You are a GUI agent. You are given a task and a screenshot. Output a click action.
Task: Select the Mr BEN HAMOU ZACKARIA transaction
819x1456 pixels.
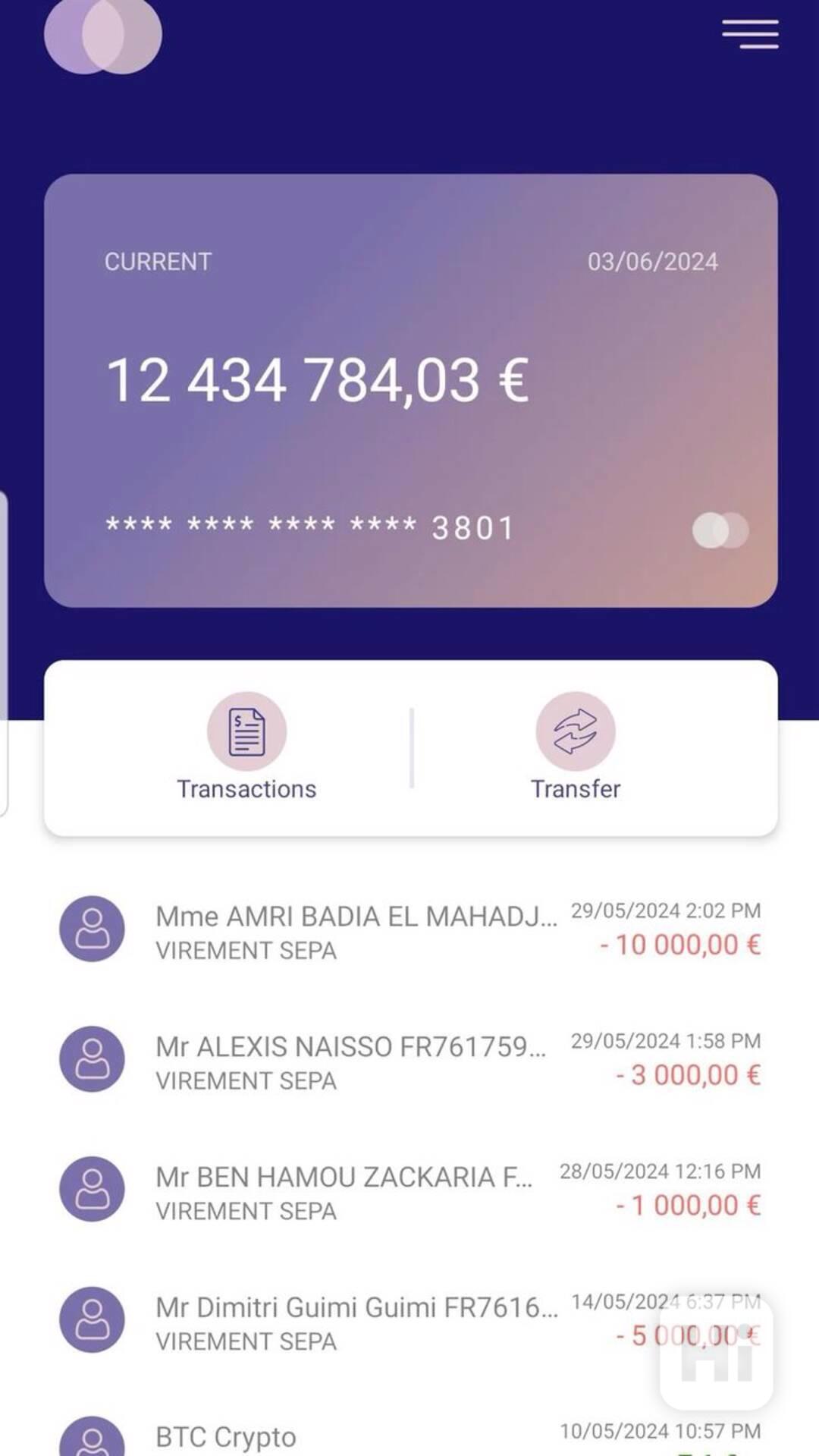[409, 1191]
